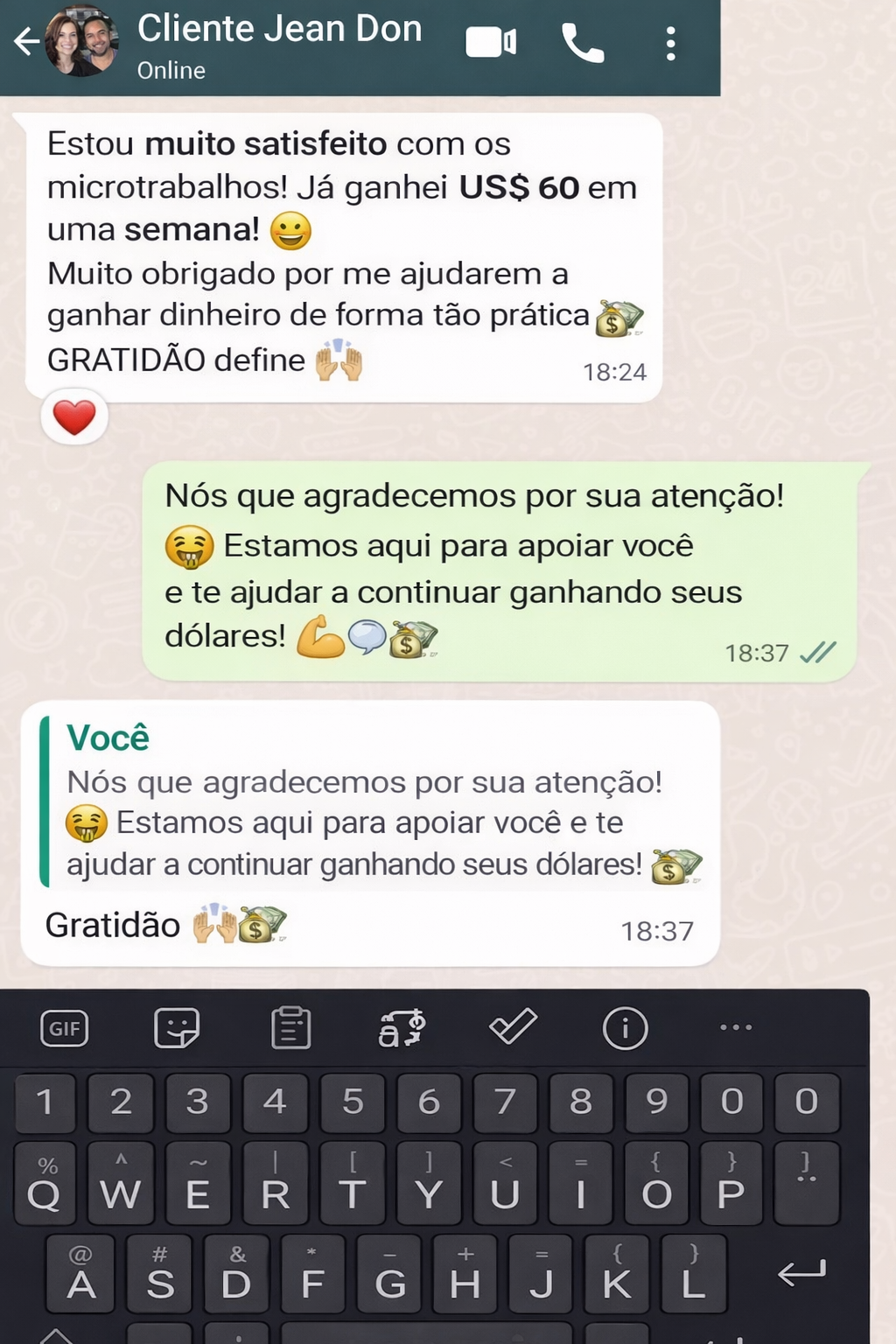Open the GIF picker on the keyboard

tap(65, 1028)
